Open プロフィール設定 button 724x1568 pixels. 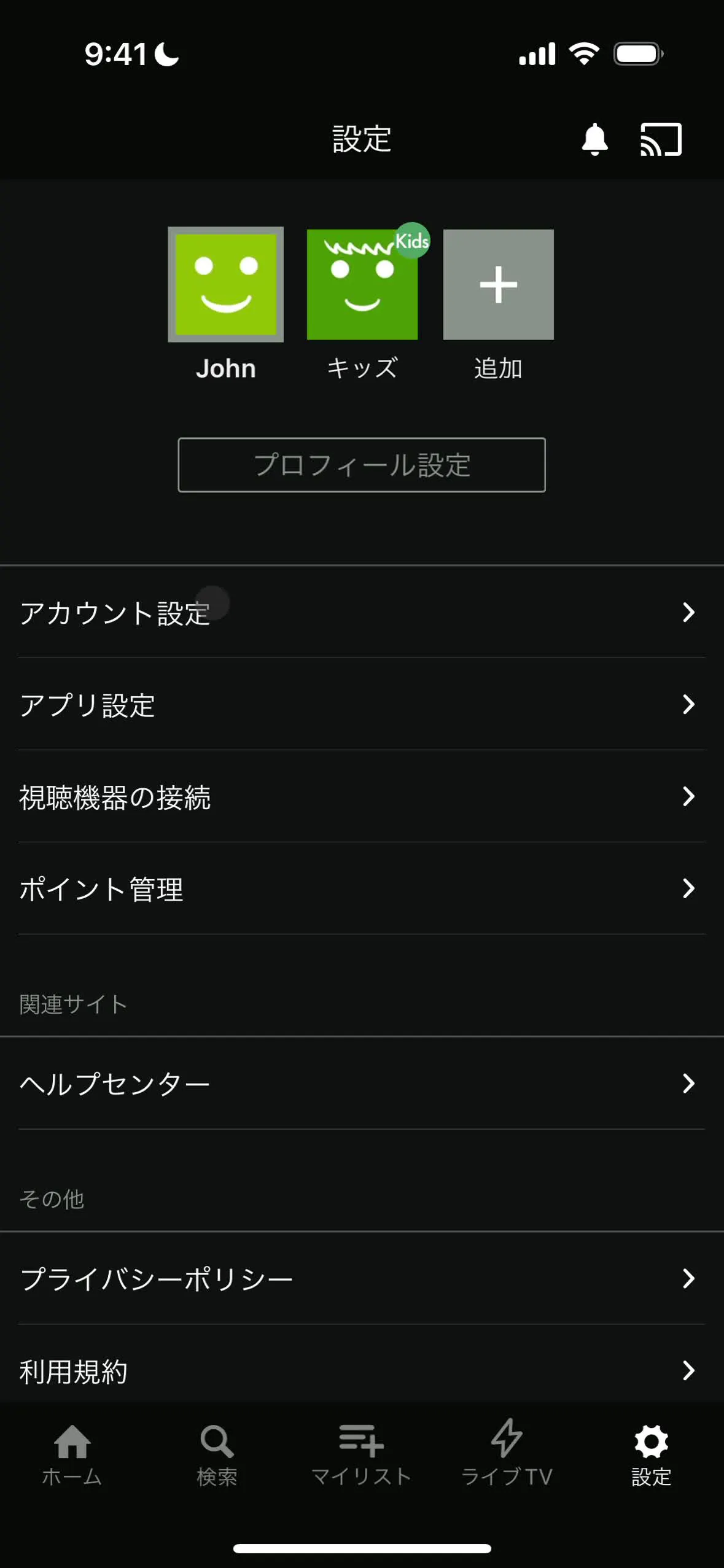pyautogui.click(x=362, y=465)
